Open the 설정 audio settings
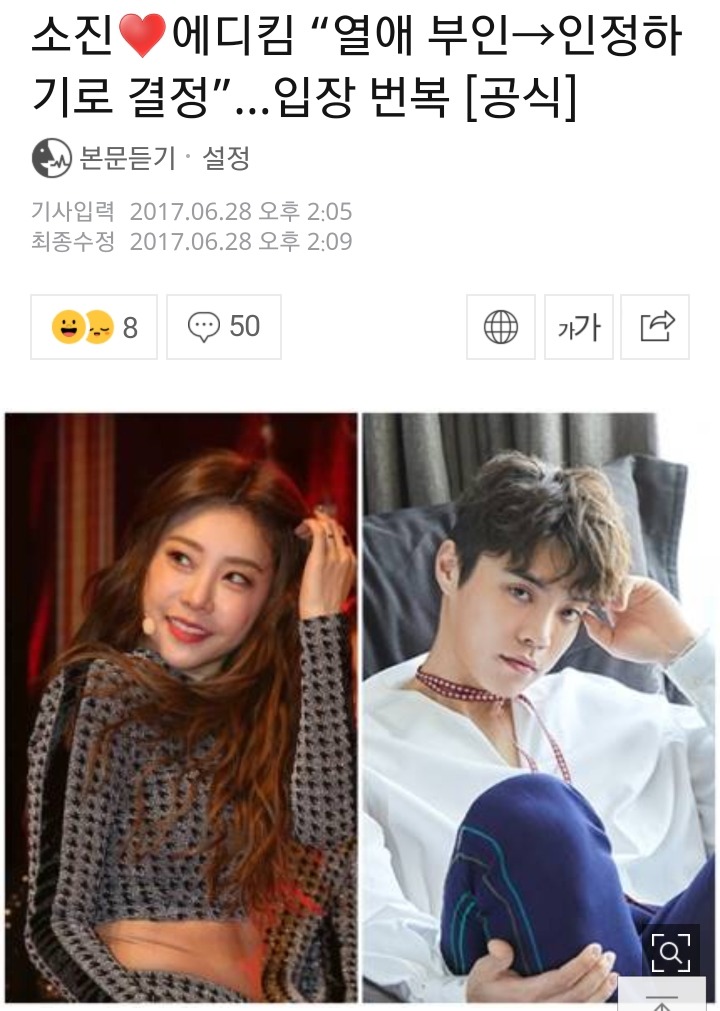Screen dimensions: 720x1011 [x=226, y=158]
